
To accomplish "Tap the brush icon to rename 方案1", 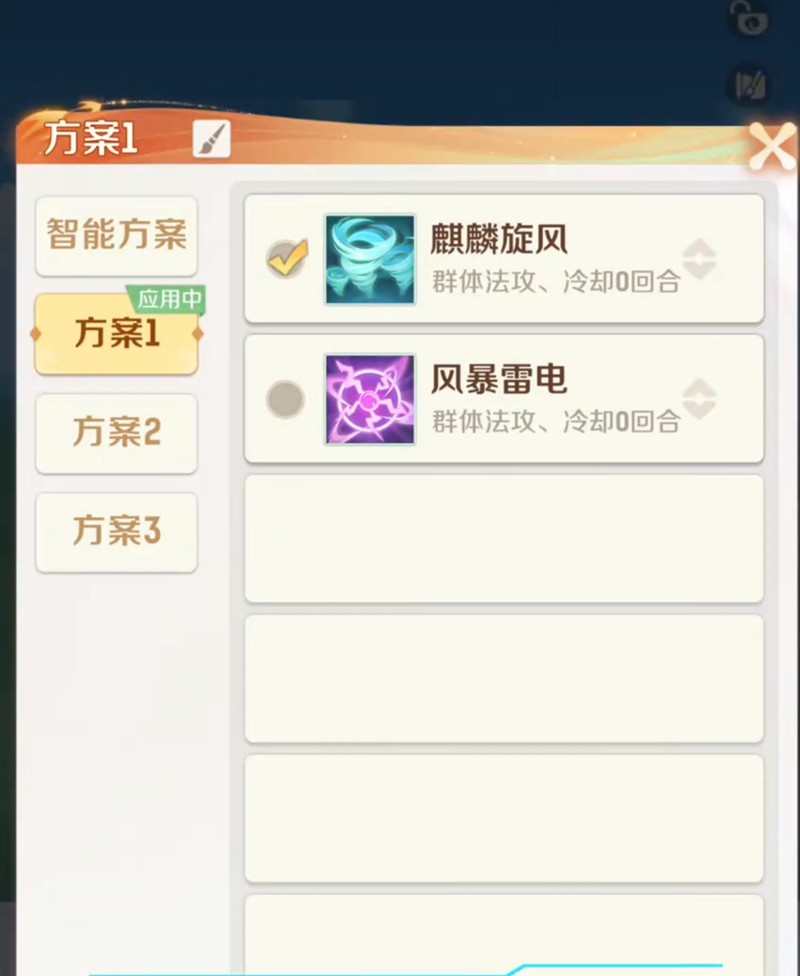I will (x=211, y=139).
